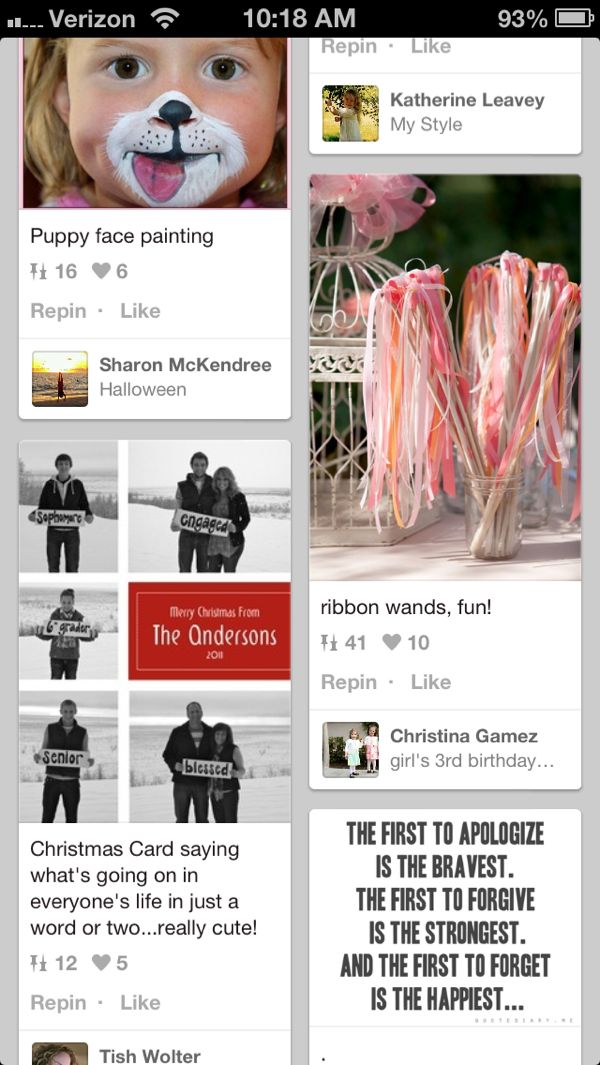Open Christina Gamez's girl's 3rd birthday board
The height and width of the screenshot is (1065, 600).
tap(445, 749)
